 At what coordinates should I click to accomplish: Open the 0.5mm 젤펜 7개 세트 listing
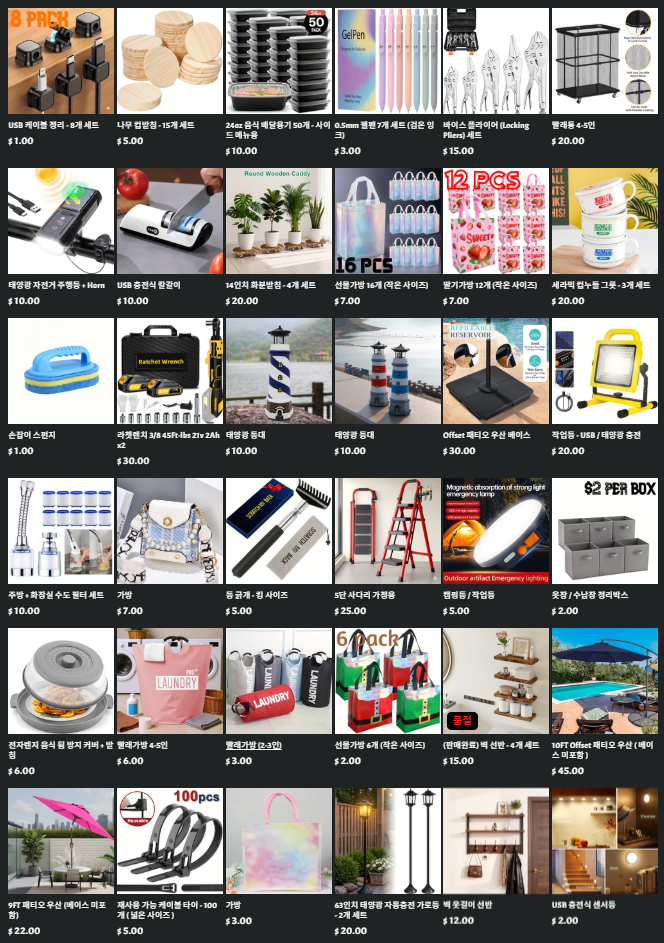click(x=387, y=60)
